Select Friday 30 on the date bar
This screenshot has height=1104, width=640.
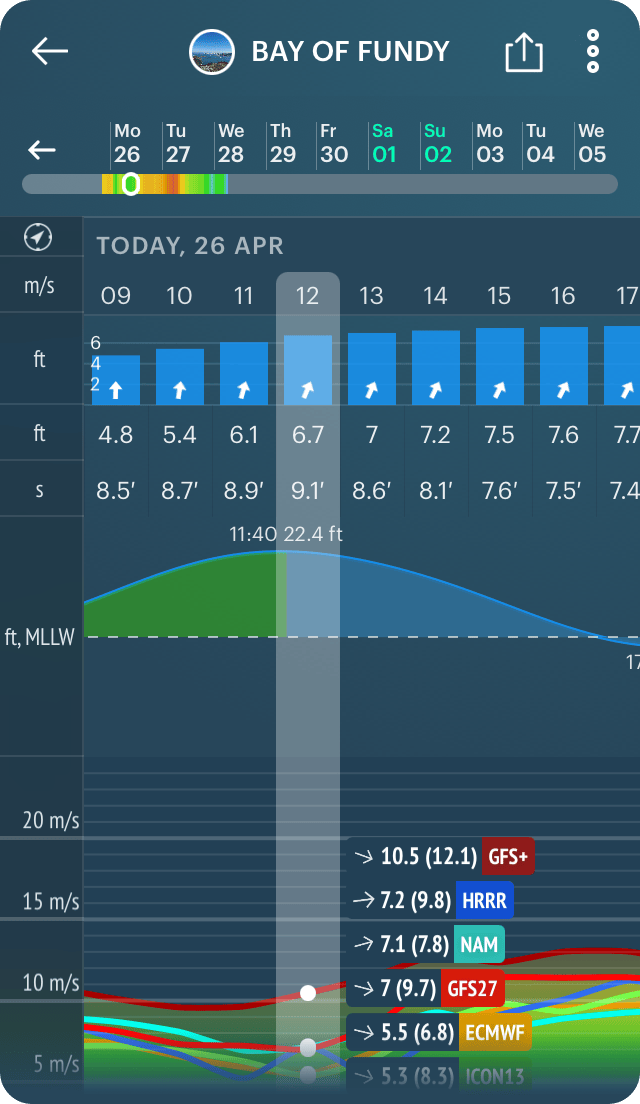(x=334, y=144)
